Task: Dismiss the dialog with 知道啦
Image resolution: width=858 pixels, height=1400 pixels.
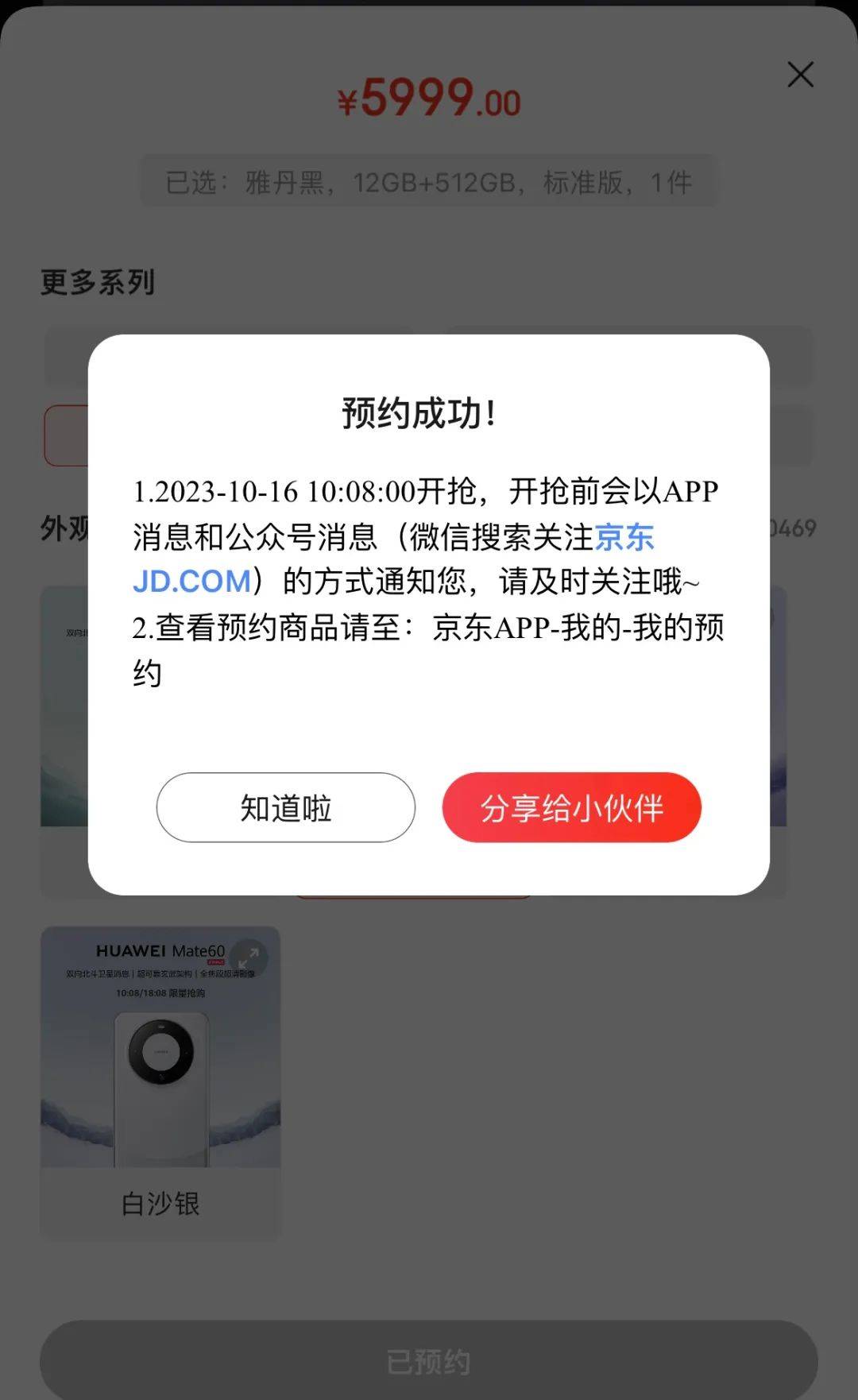Action: [x=285, y=807]
